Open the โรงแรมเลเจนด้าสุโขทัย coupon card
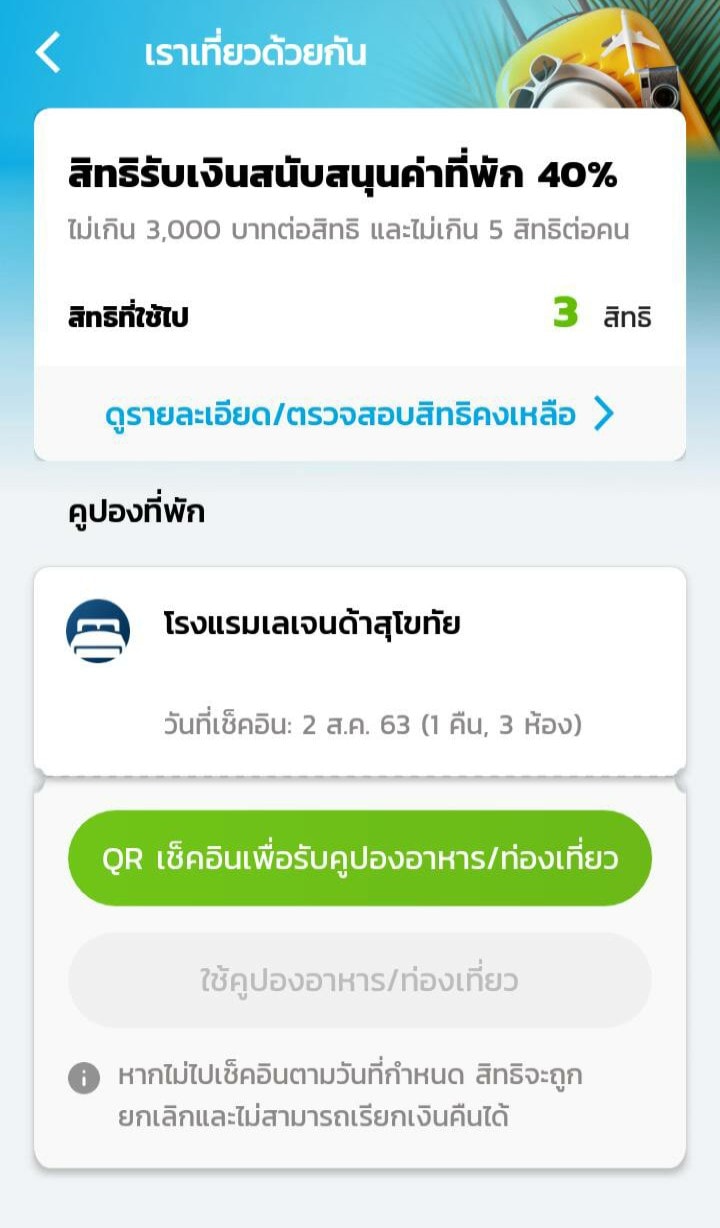Viewport: 720px width, 1228px height. pos(360,670)
